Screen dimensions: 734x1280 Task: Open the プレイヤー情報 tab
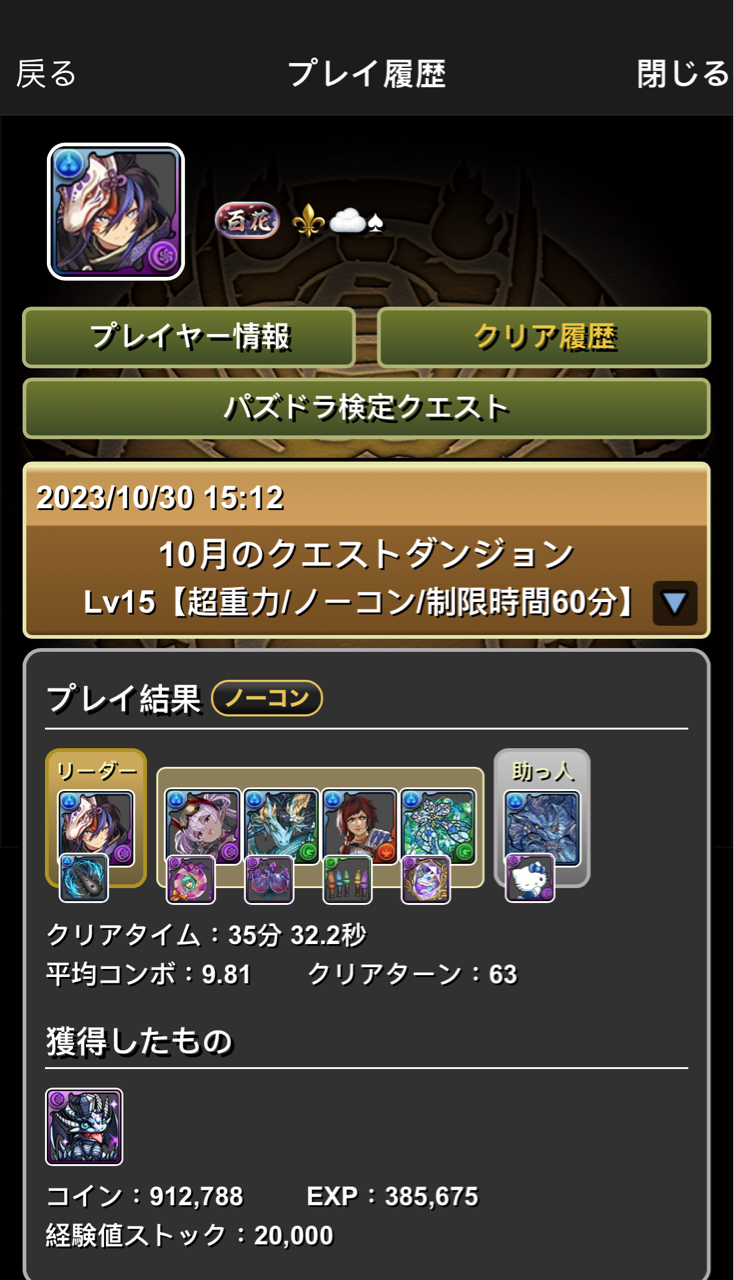[189, 337]
